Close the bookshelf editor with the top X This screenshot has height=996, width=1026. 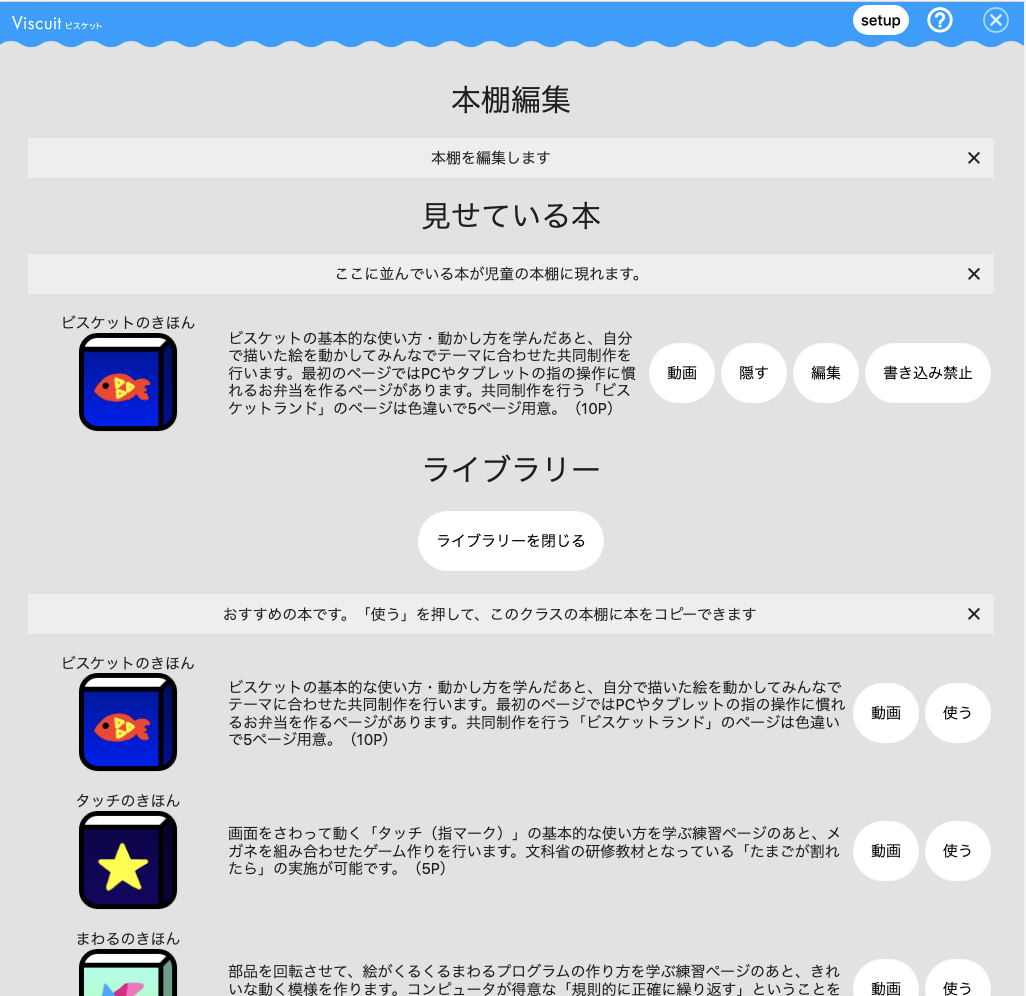(x=995, y=20)
